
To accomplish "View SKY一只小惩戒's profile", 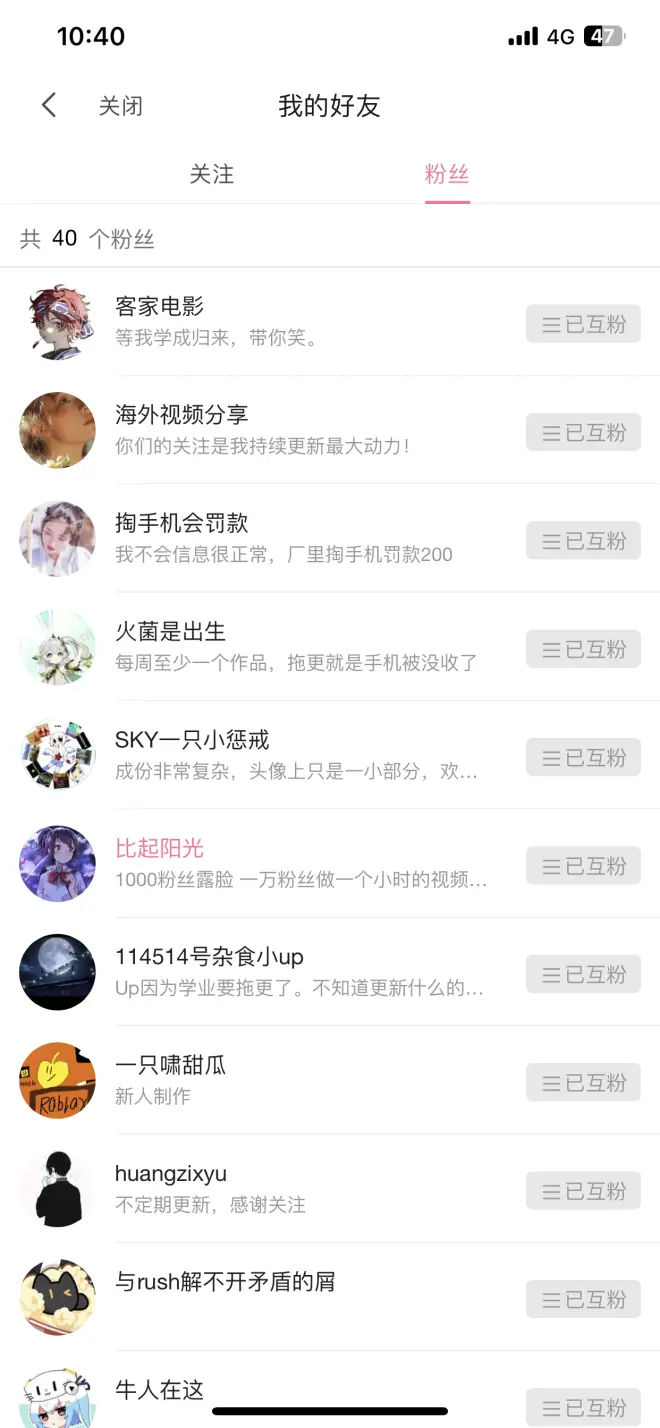I will 192,740.
